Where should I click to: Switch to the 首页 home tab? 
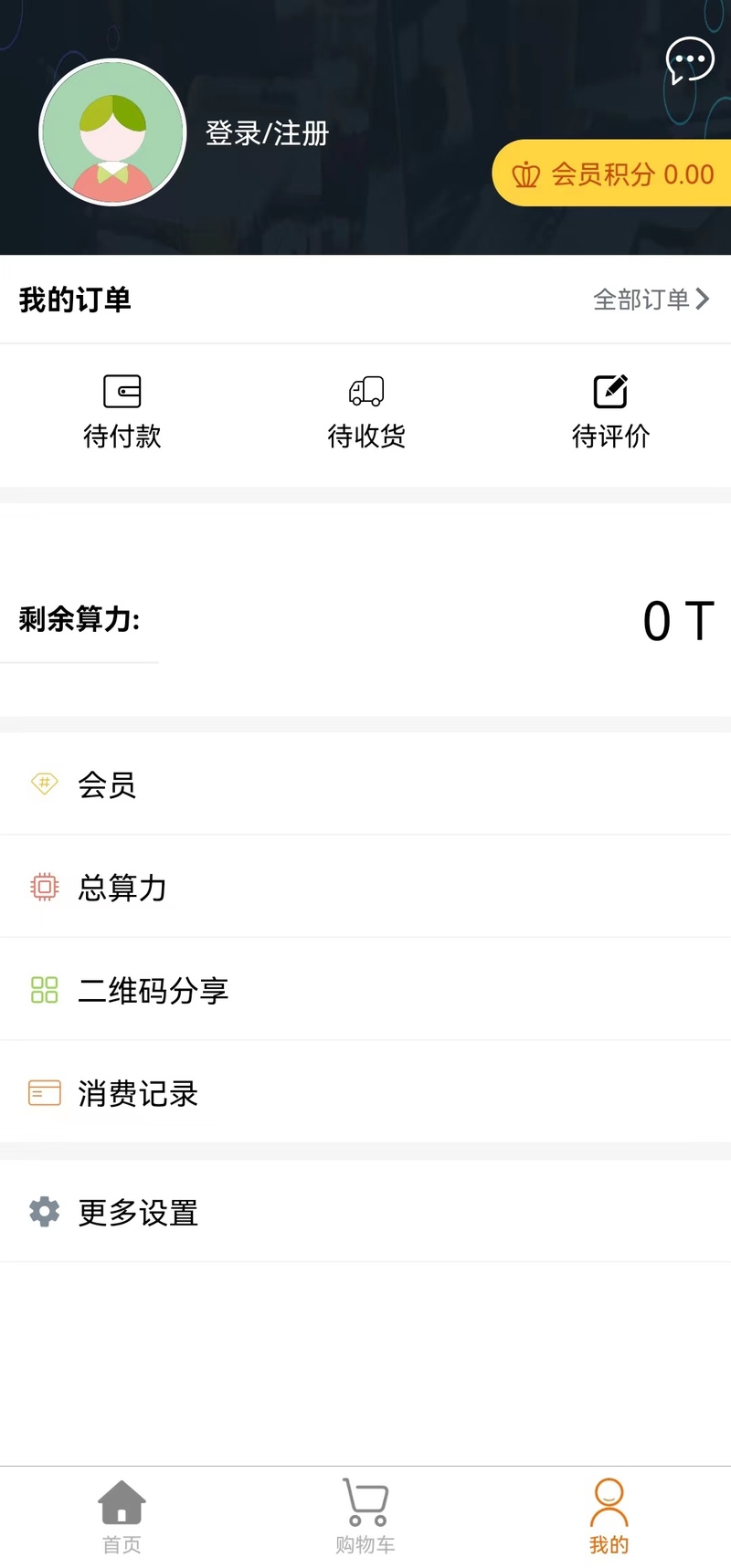[x=122, y=1517]
